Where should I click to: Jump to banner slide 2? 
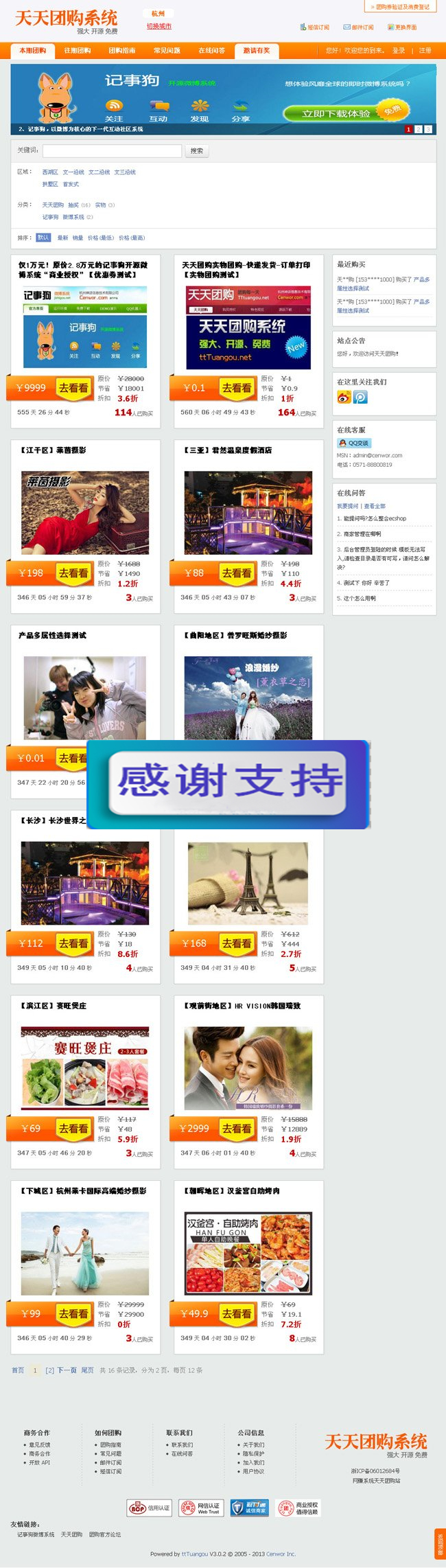coord(419,129)
